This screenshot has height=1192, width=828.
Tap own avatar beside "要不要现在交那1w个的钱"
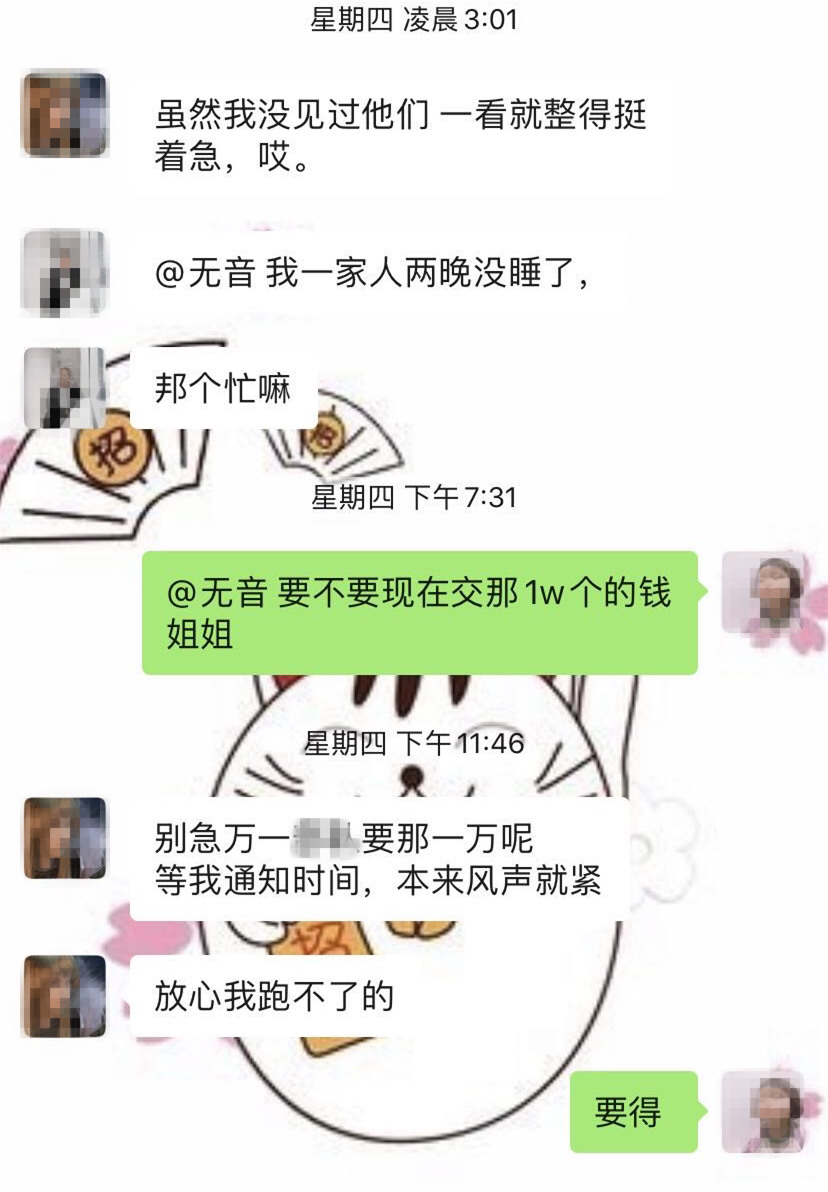pos(763,592)
